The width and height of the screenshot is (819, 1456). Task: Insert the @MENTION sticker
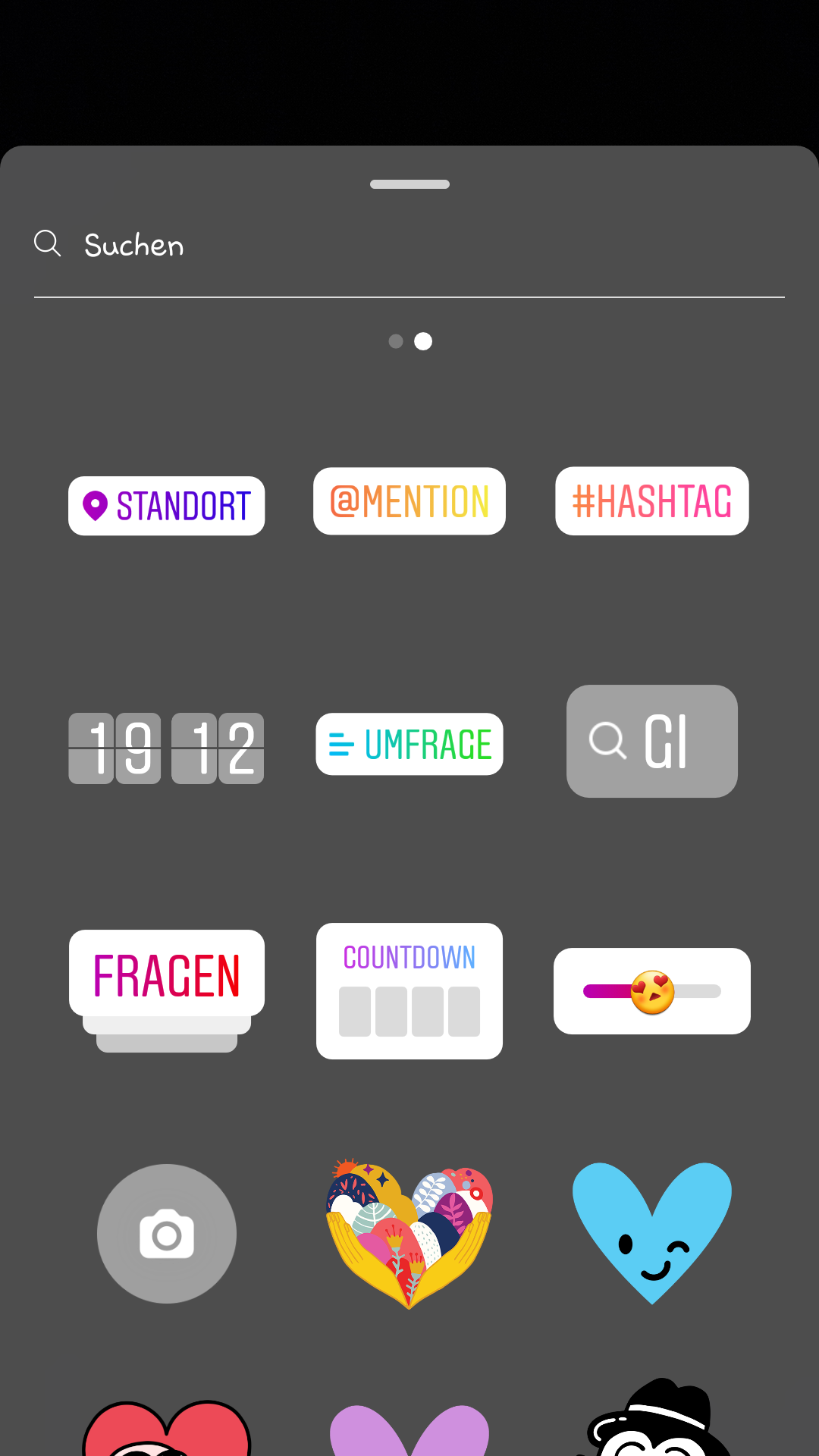click(x=409, y=501)
